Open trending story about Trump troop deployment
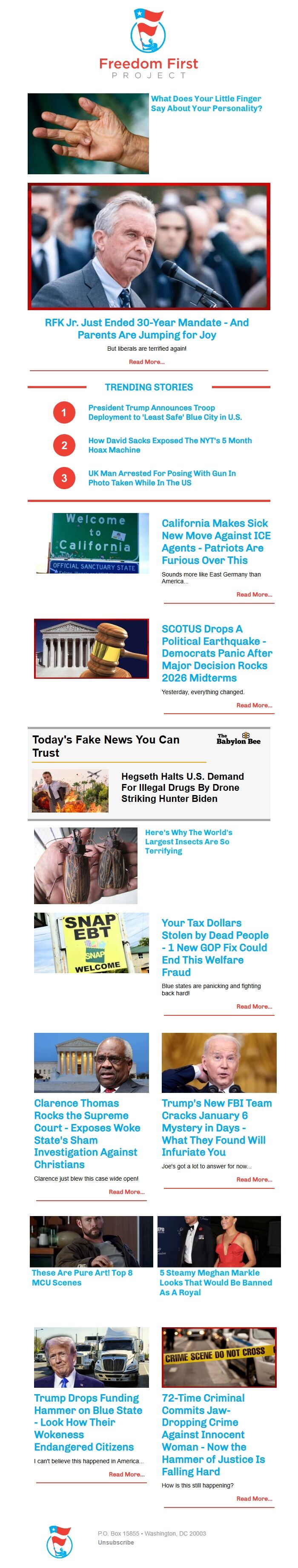 [164, 412]
